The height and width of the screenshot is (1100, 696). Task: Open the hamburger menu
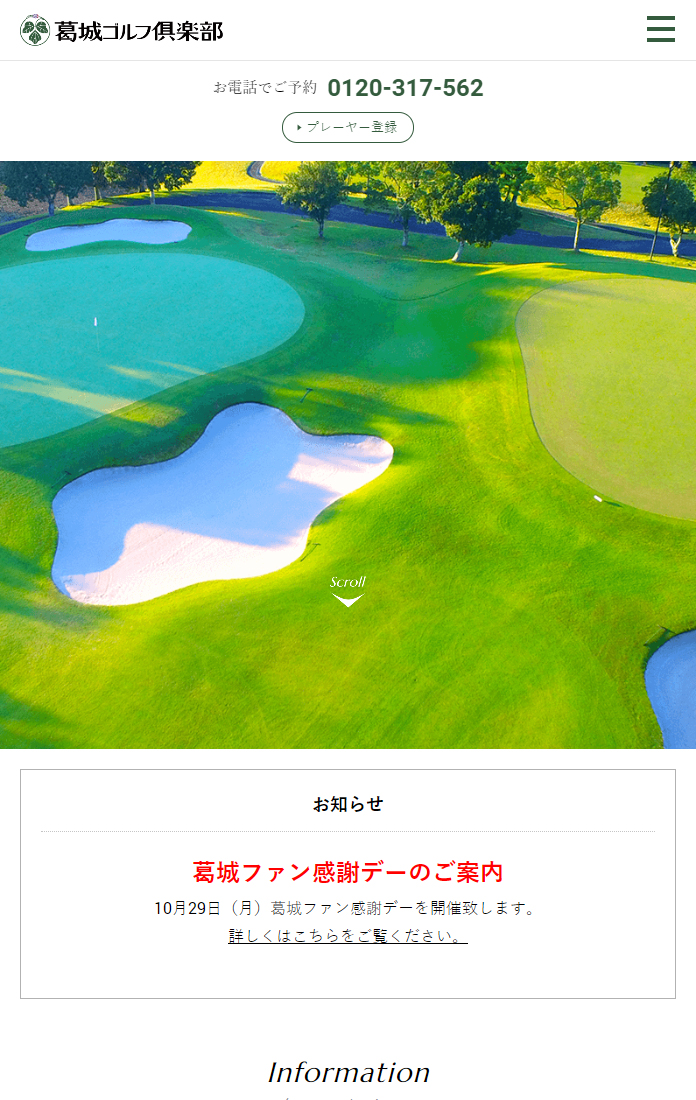(660, 29)
